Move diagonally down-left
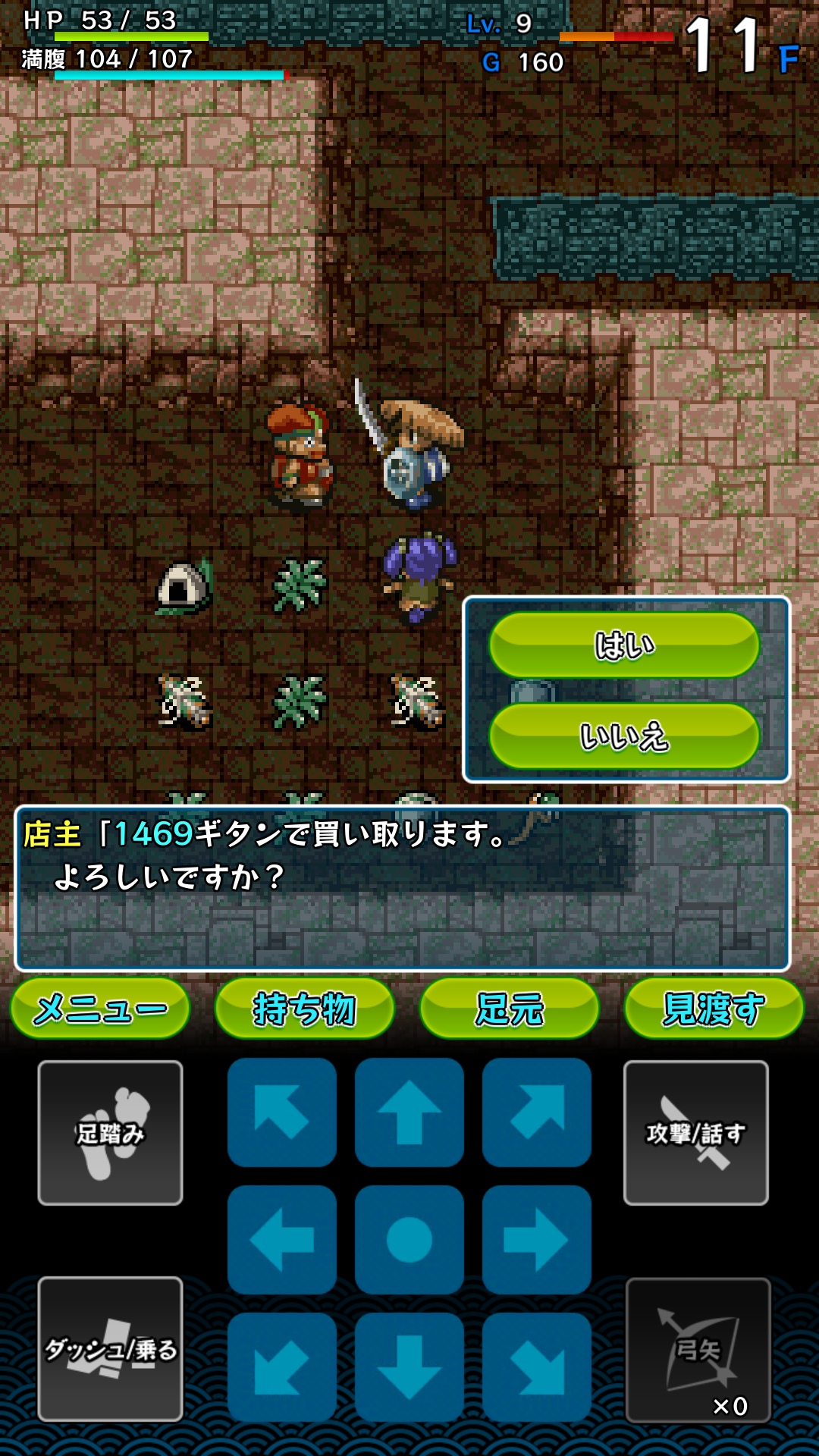The width and height of the screenshot is (819, 1456). (282, 1367)
